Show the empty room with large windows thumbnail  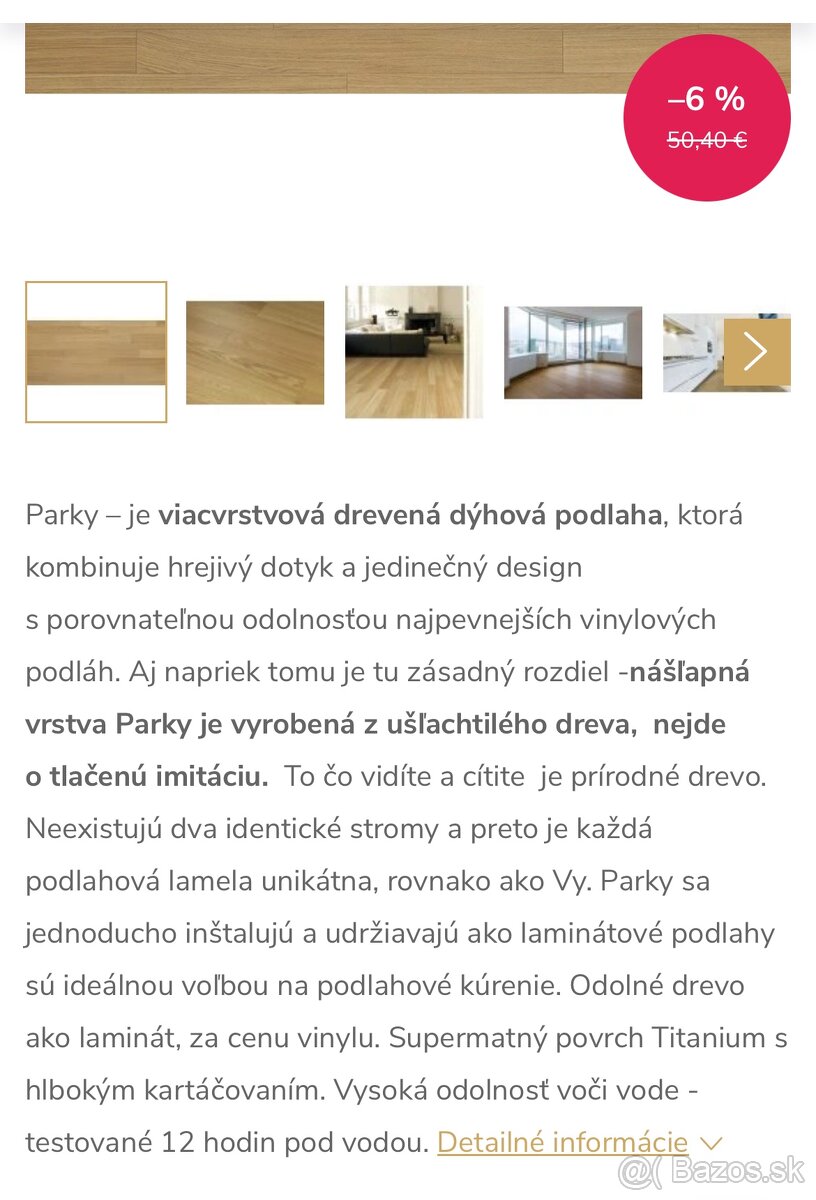point(573,352)
